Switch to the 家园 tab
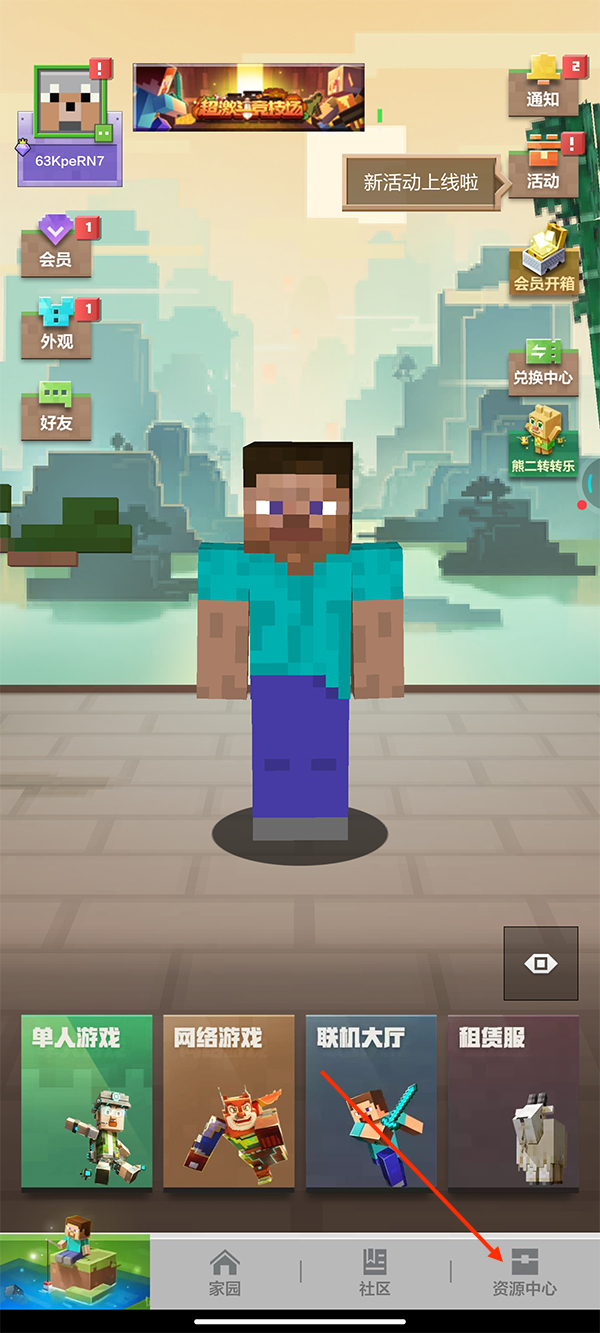 pos(225,1272)
